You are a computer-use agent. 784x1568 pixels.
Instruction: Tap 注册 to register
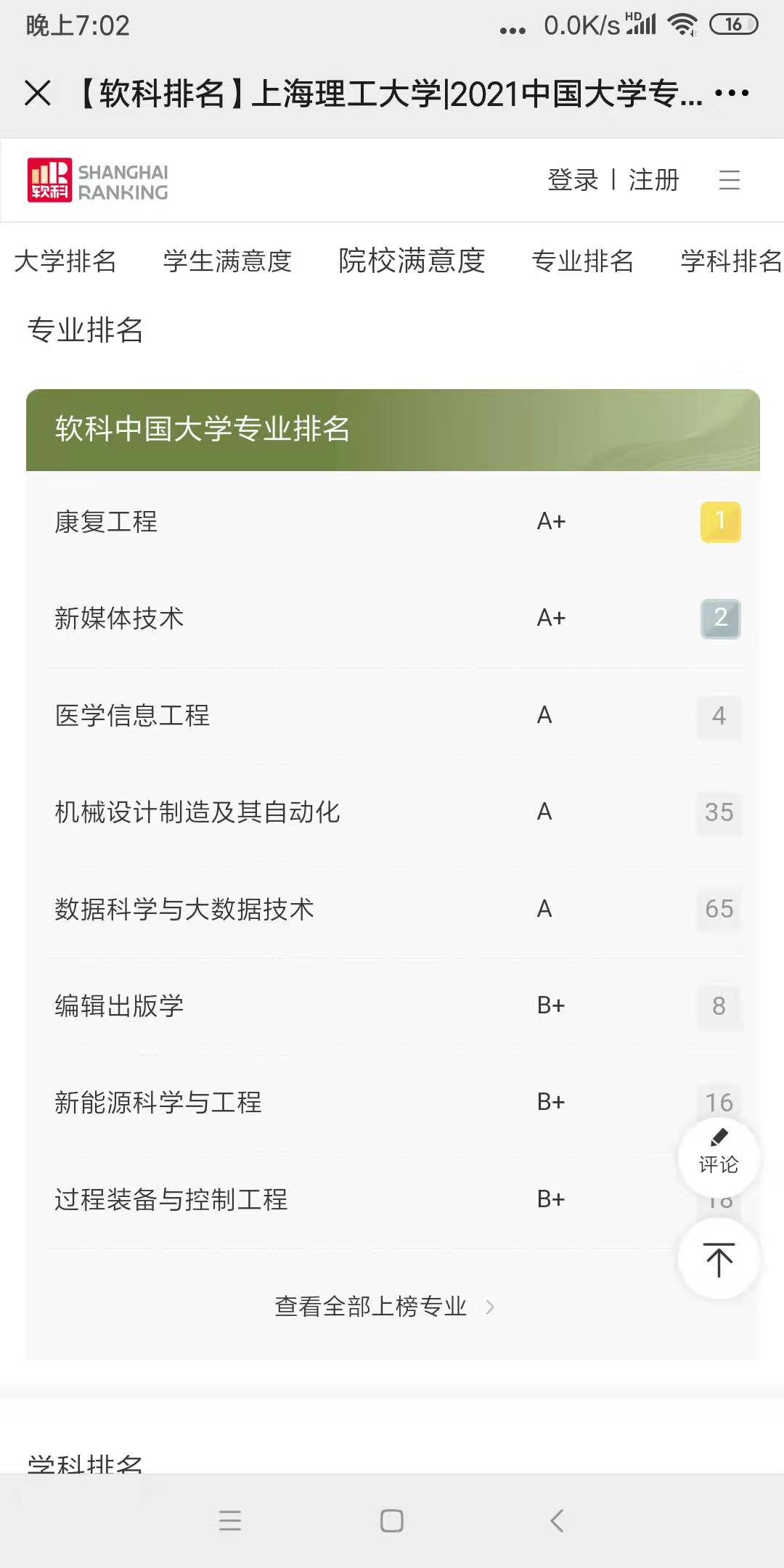coord(654,179)
